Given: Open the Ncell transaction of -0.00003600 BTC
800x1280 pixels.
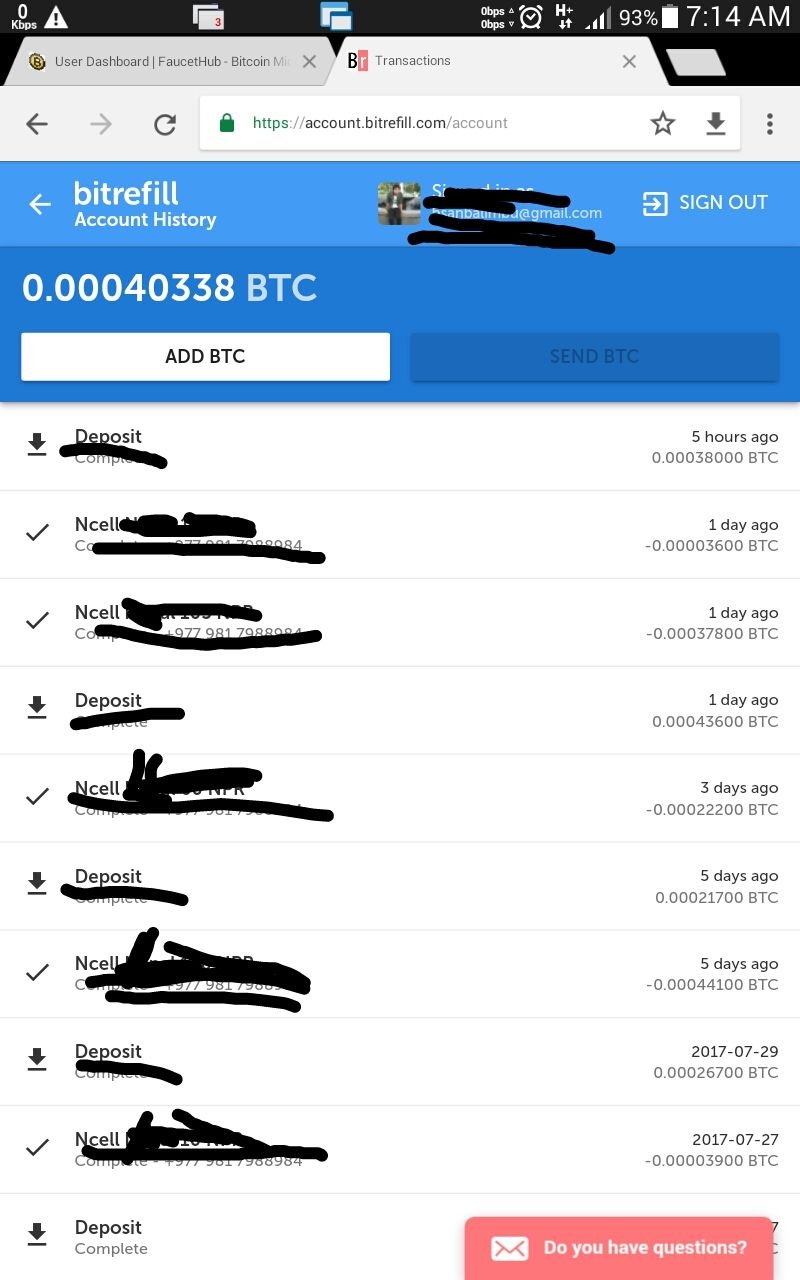Looking at the screenshot, I should click(400, 534).
